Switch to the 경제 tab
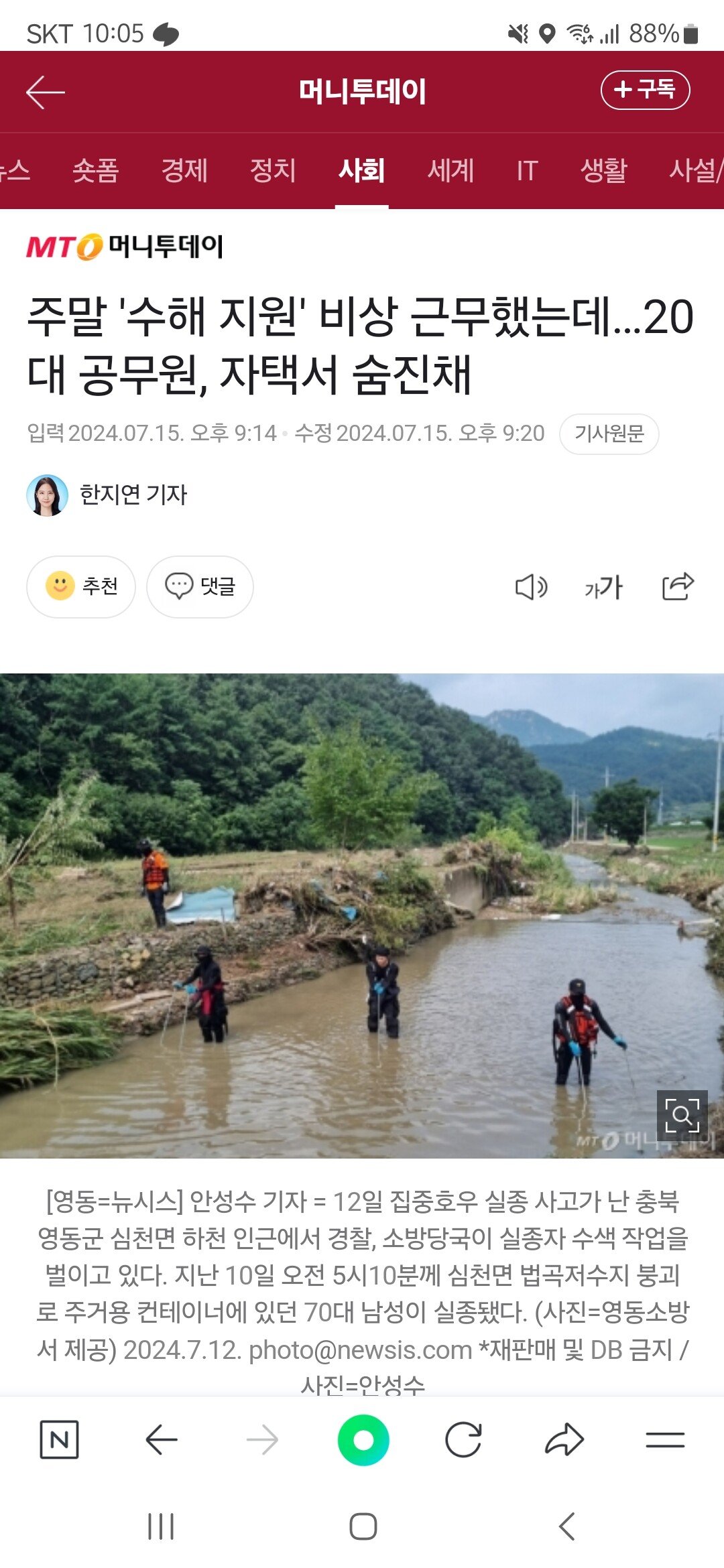The height and width of the screenshot is (1568, 724). click(x=184, y=170)
